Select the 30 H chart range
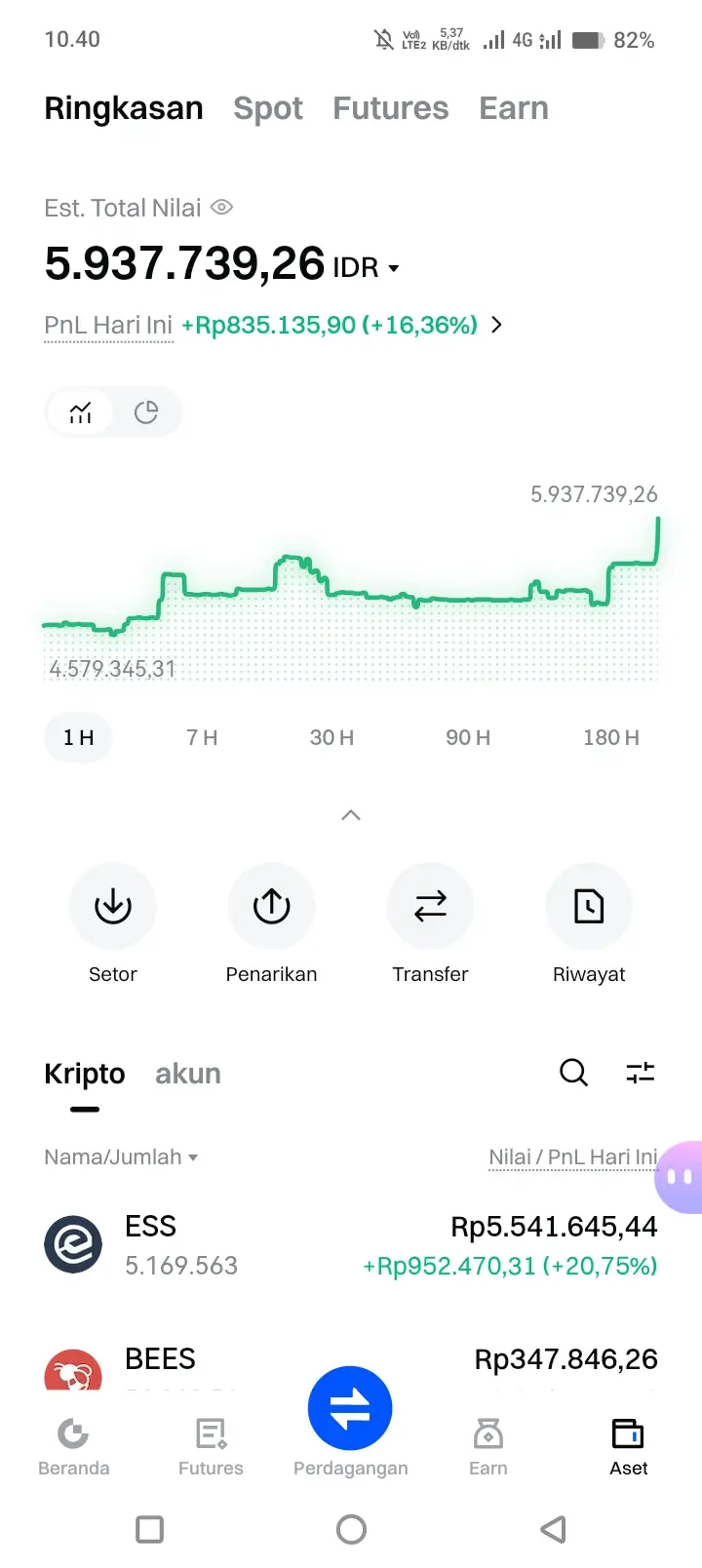This screenshot has width=702, height=1568. (x=331, y=737)
